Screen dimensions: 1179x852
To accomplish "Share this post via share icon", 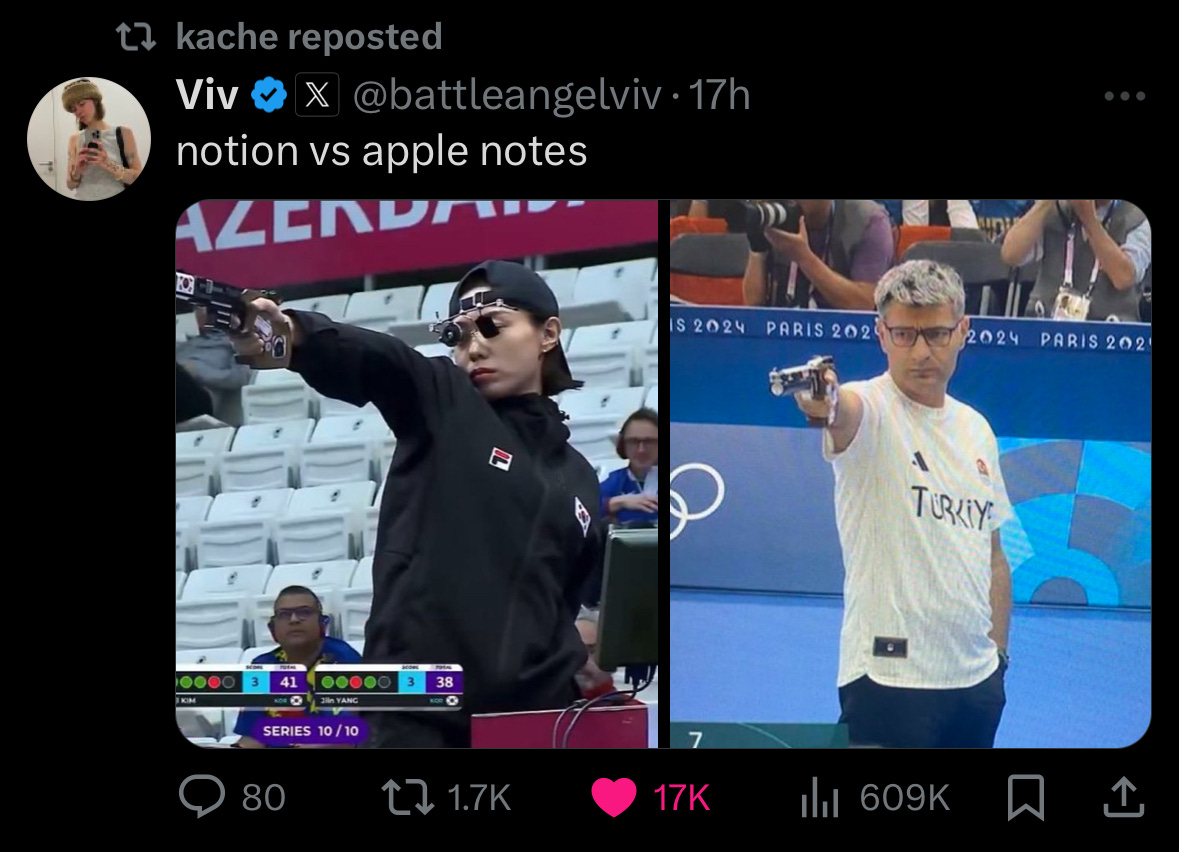I will pos(1121,797).
